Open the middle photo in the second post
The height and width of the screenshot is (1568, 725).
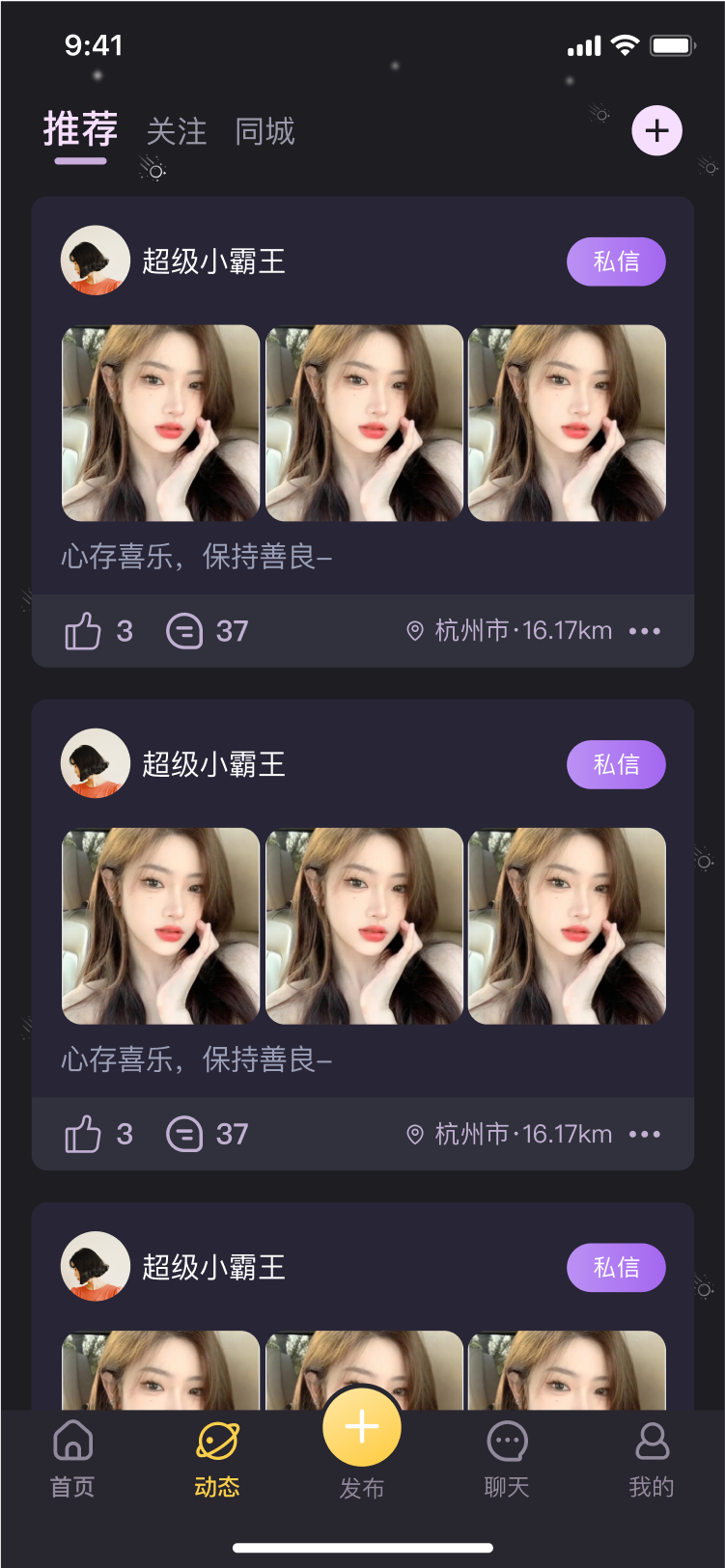364,926
